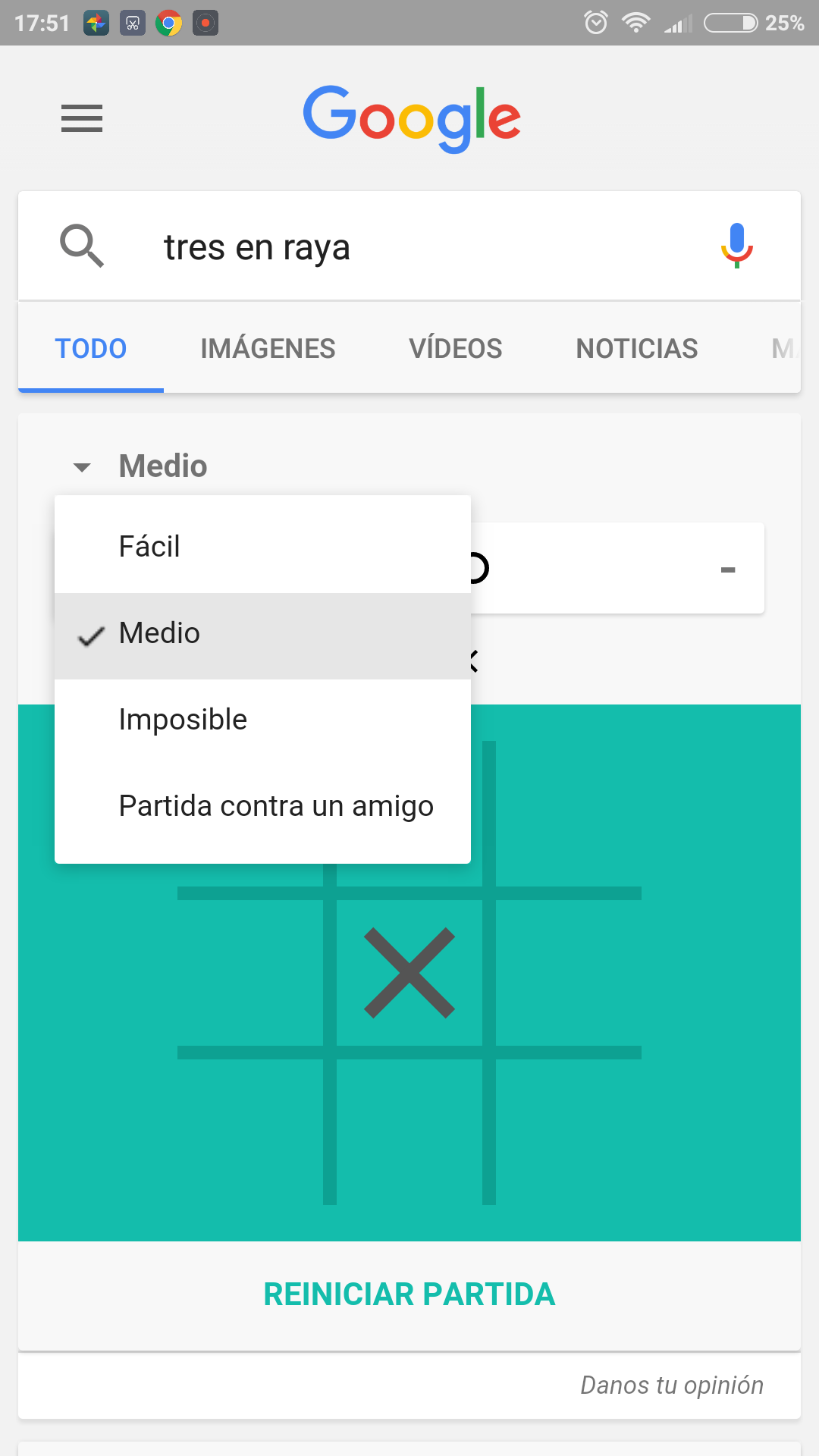This screenshot has height=1456, width=819.
Task: Start voice search with the microphone
Action: pos(736,246)
